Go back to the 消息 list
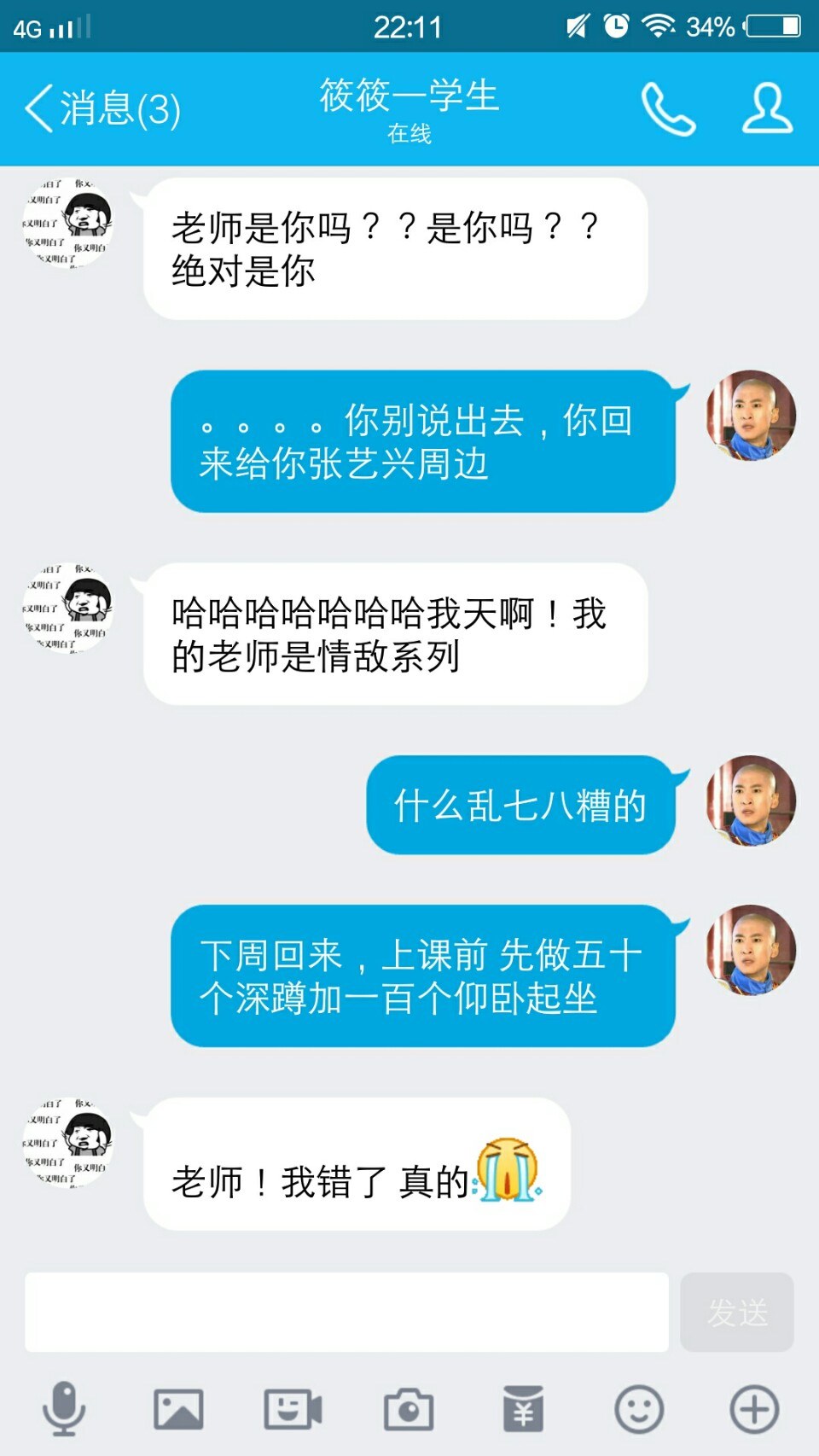The width and height of the screenshot is (819, 1456). tap(102, 109)
